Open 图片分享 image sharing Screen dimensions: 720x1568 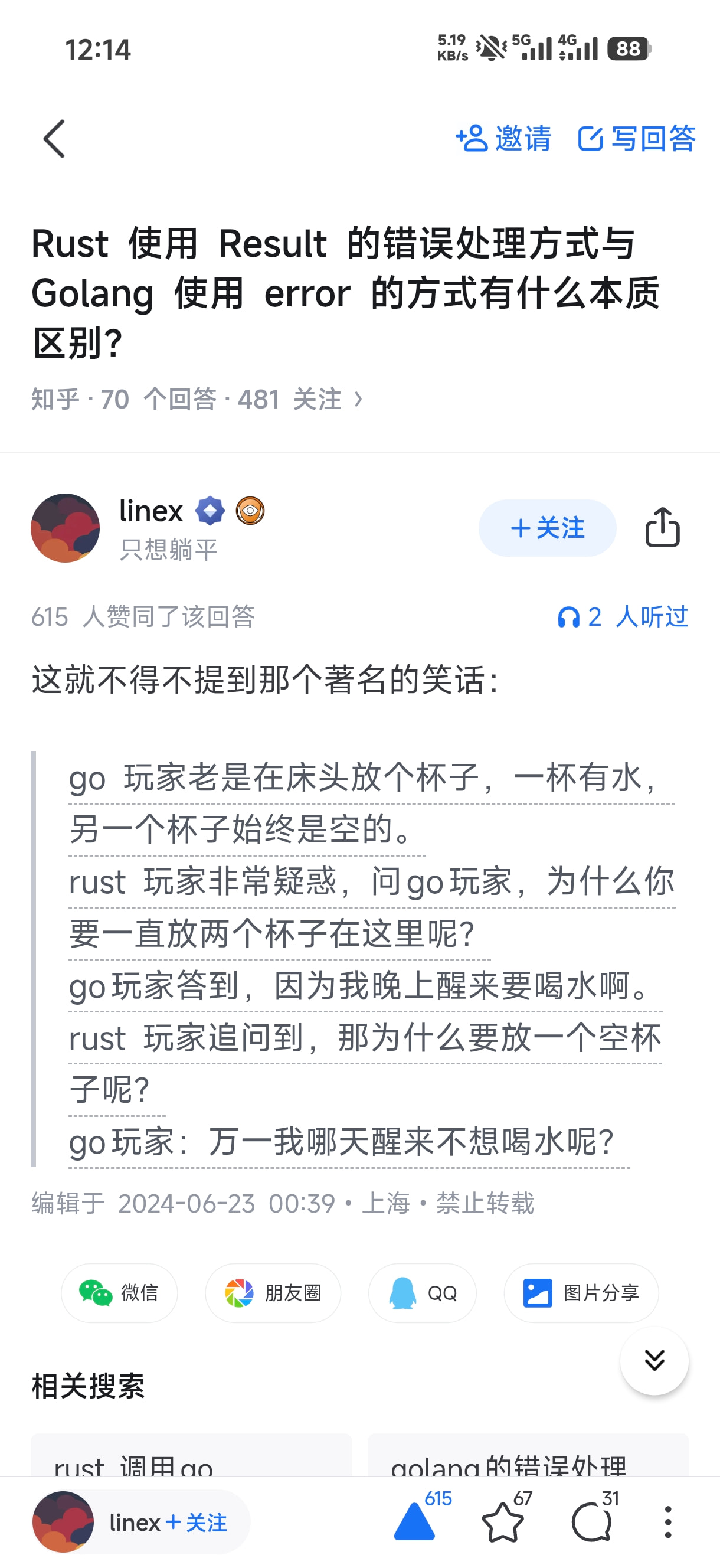(x=581, y=1293)
